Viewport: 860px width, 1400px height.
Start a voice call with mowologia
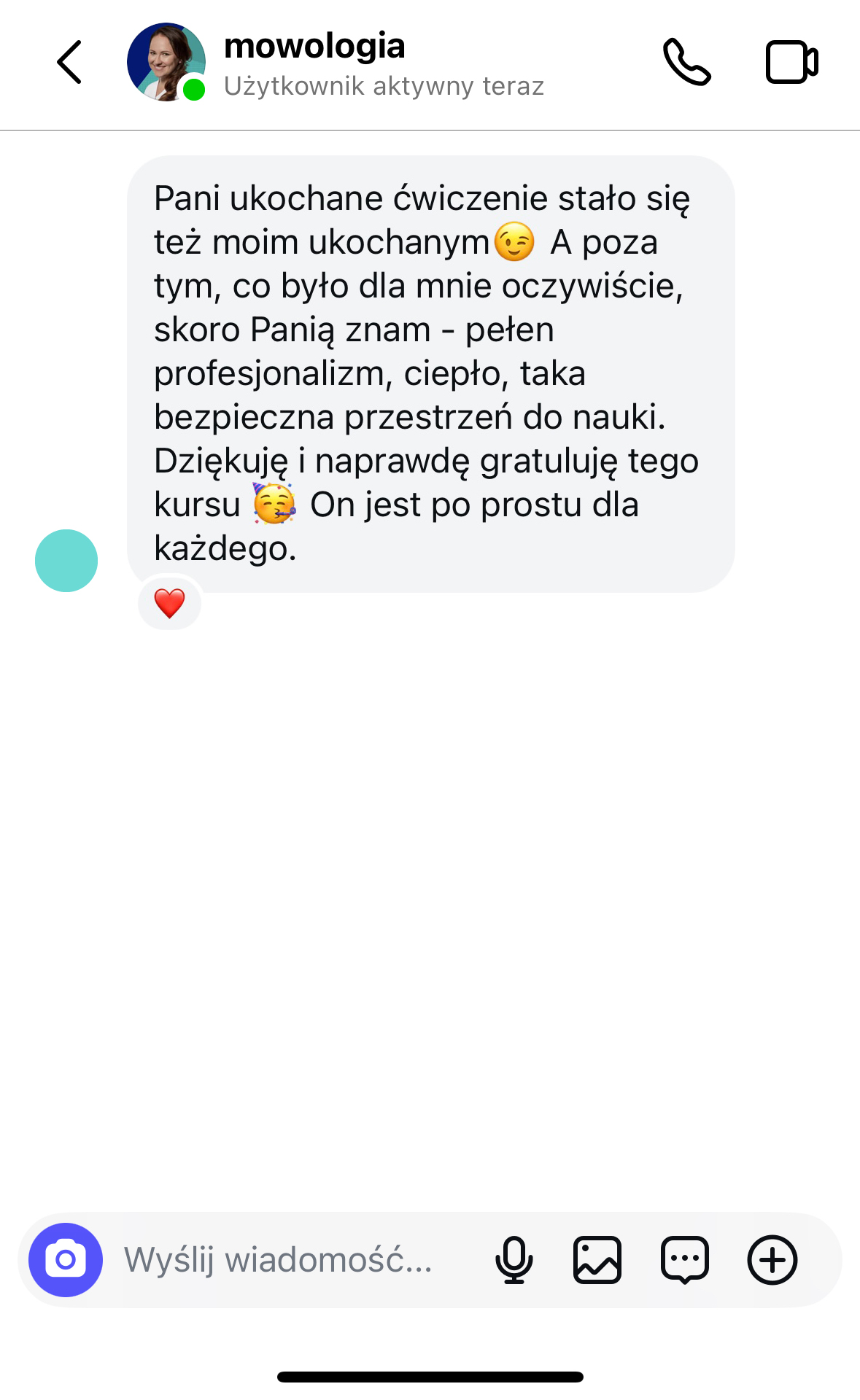[686, 62]
